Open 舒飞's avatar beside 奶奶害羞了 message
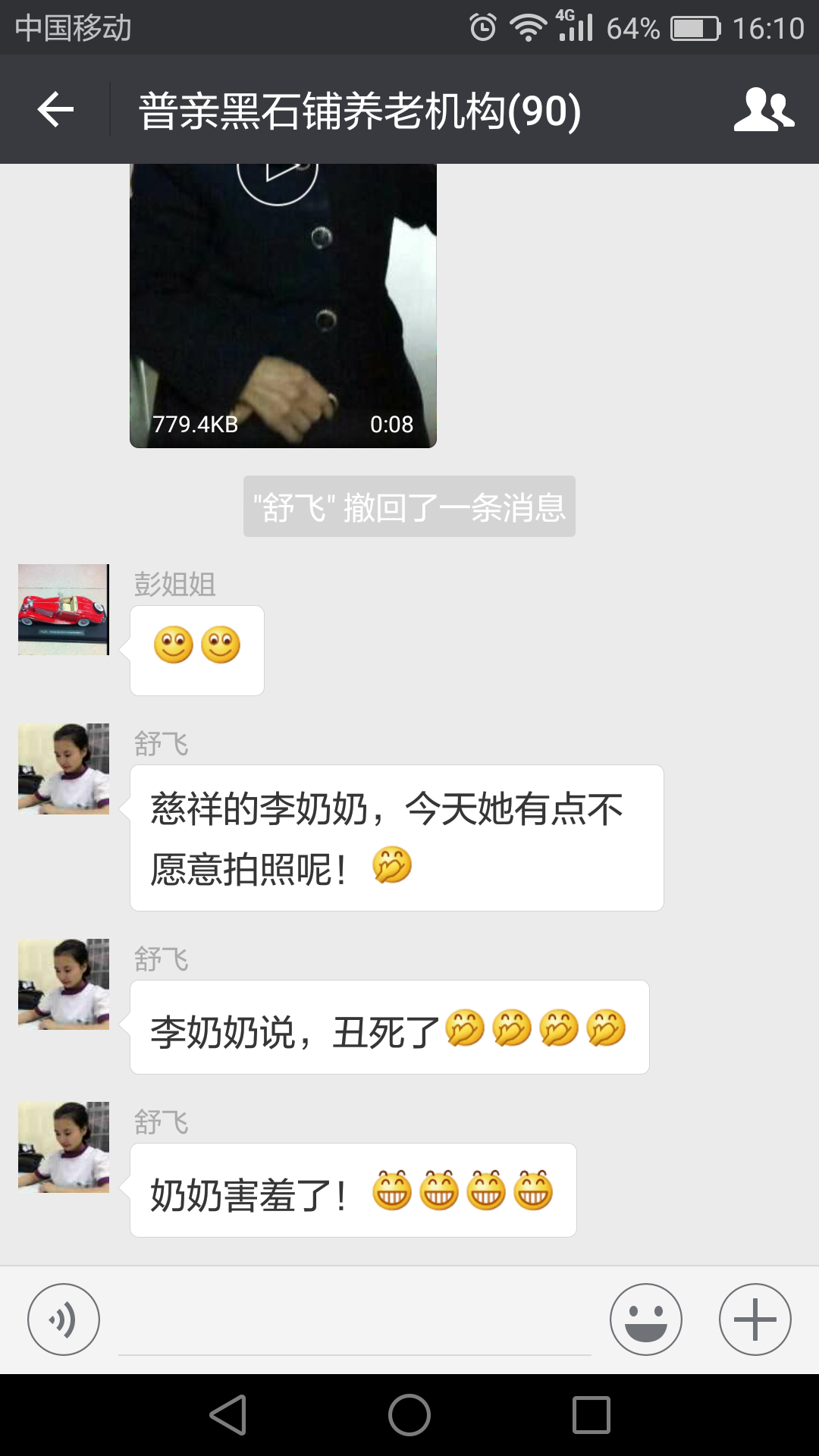 (64, 1147)
